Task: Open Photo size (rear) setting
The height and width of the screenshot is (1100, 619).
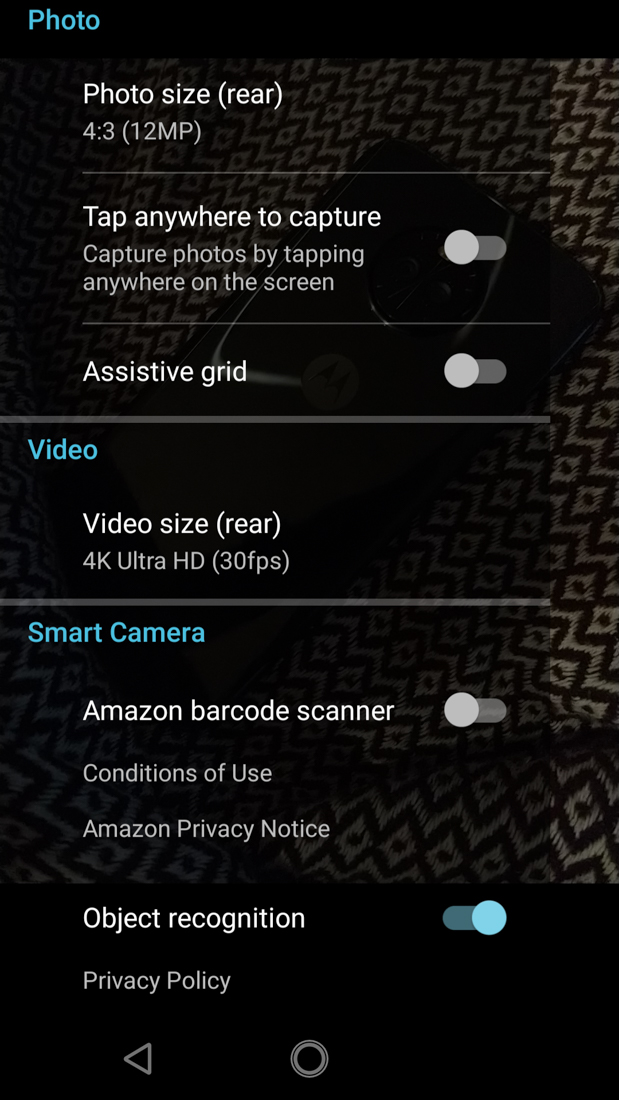Action: 183,111
